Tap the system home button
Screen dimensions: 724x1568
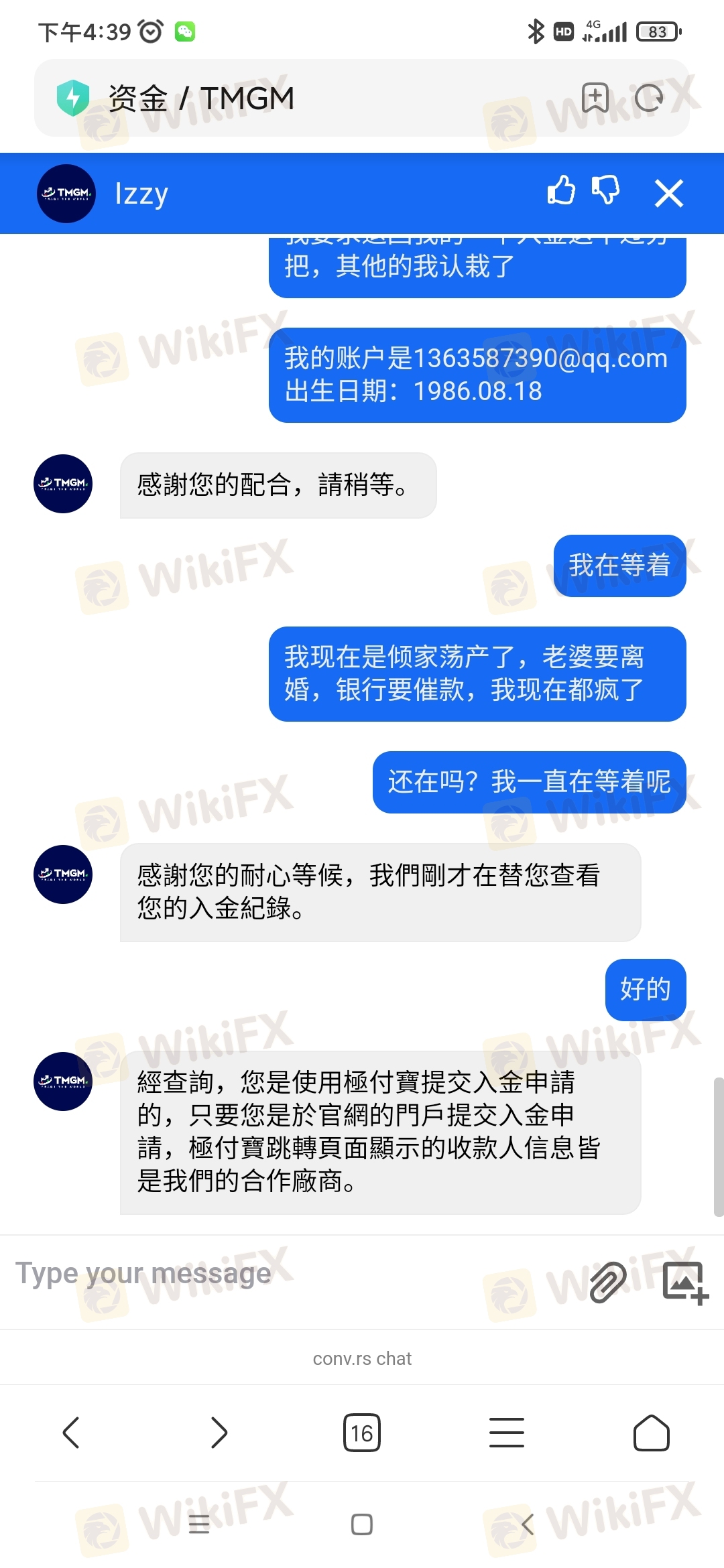coord(362,1524)
